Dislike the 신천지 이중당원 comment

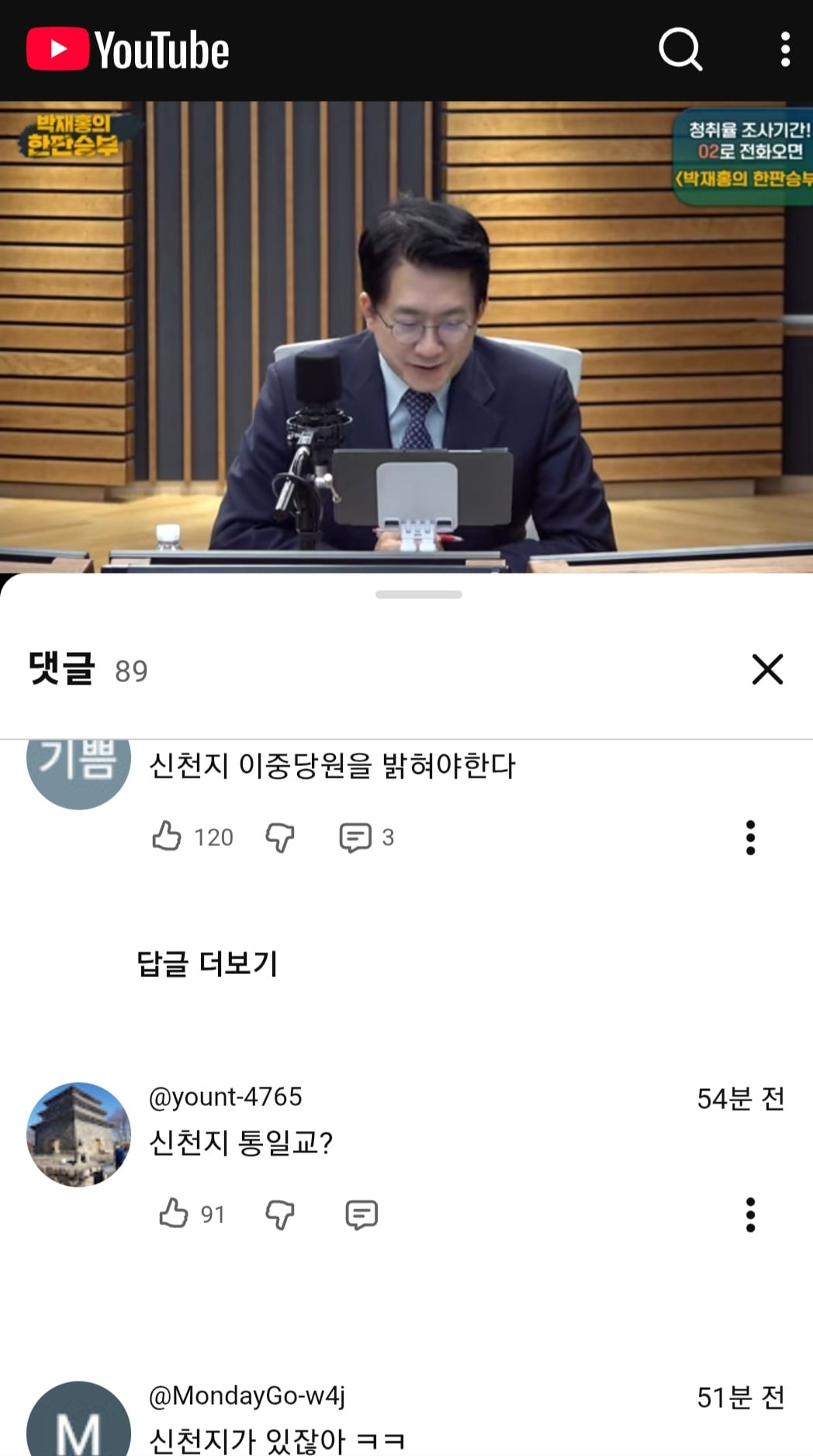pyautogui.click(x=280, y=837)
